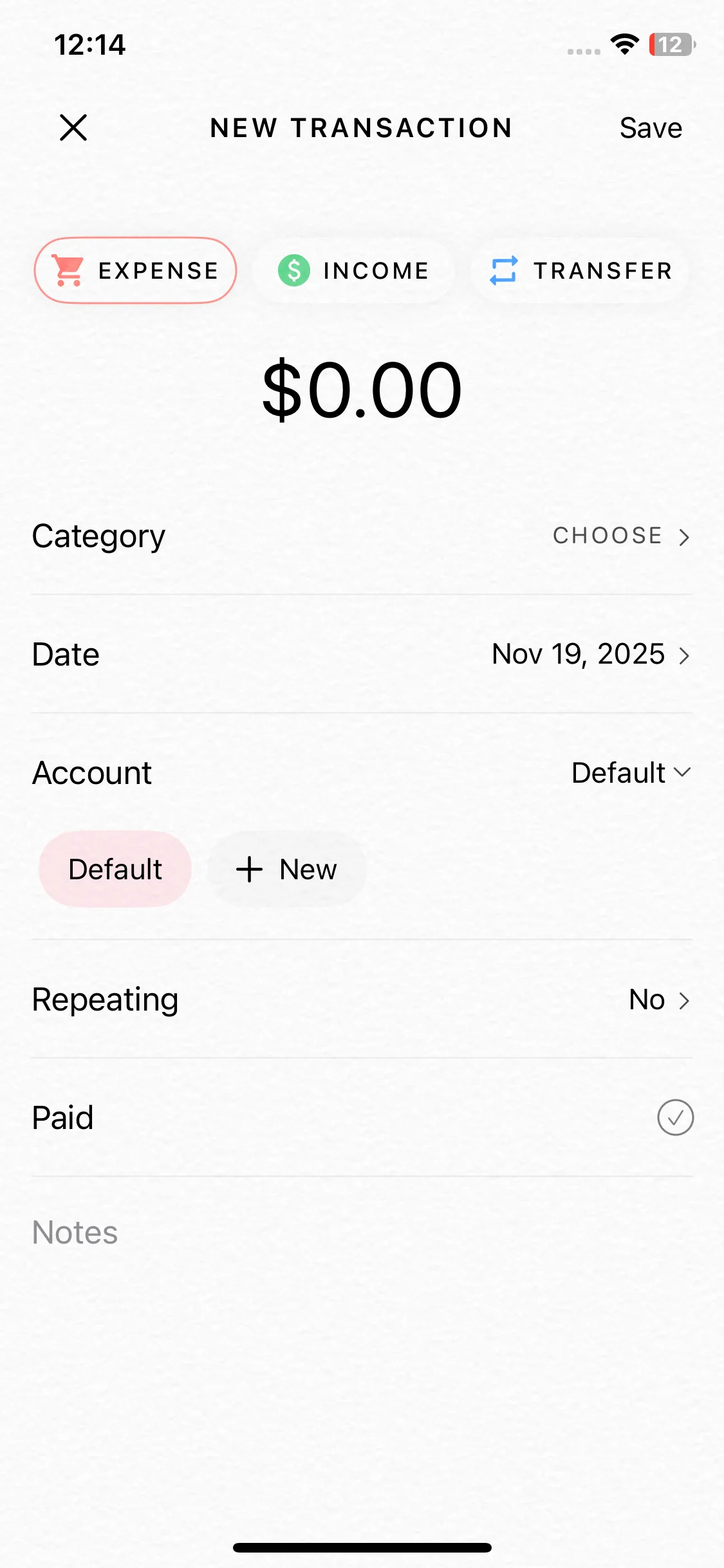Close the new transaction screen

(73, 127)
